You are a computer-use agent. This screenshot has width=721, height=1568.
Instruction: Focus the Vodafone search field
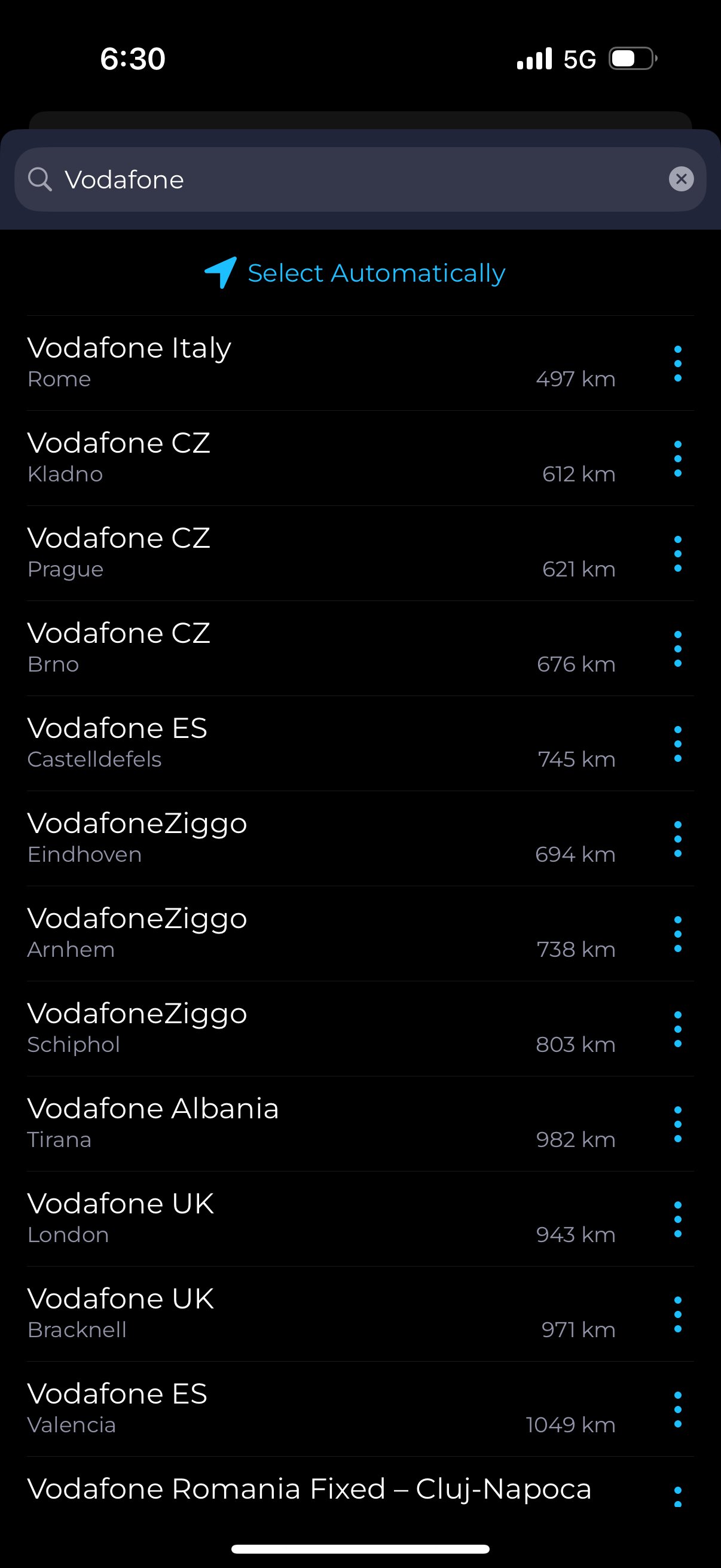coord(359,179)
